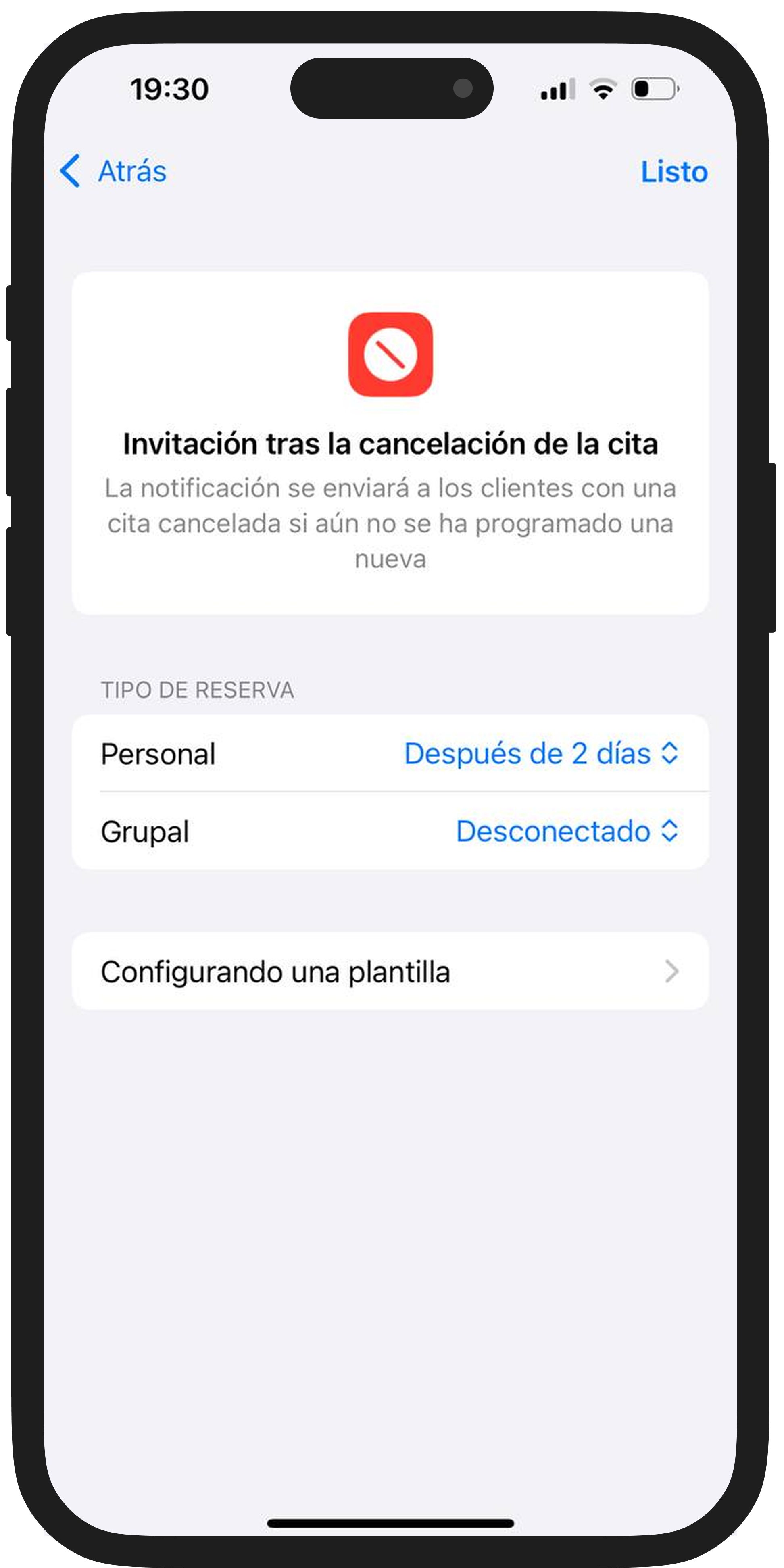Viewport: 784px width, 1568px height.
Task: Go back with the Atrás button
Action: pyautogui.click(x=114, y=171)
